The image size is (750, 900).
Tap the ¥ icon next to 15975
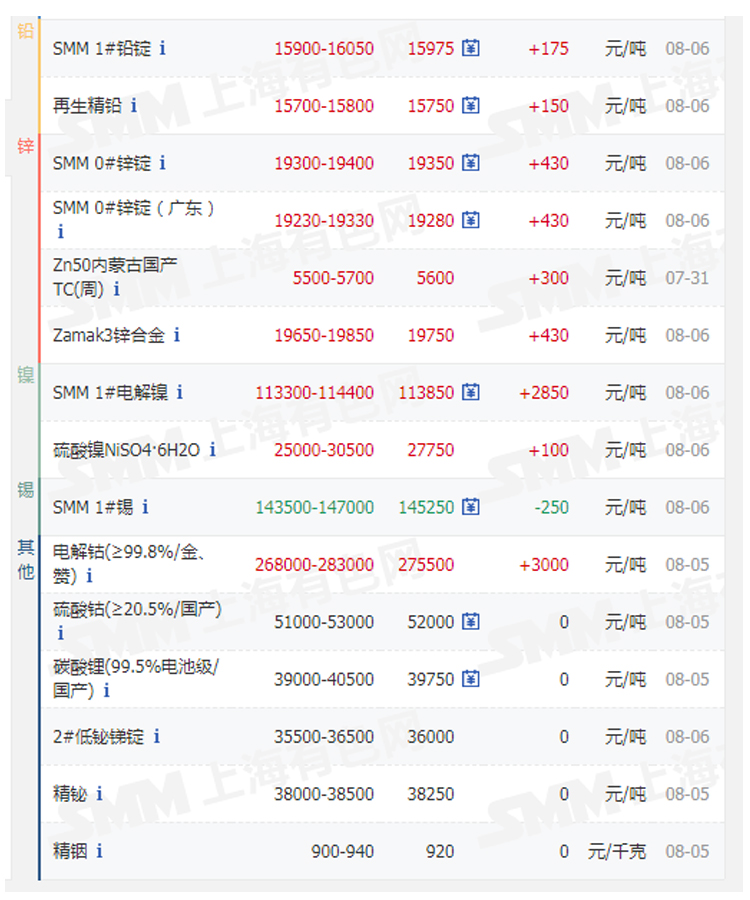(x=471, y=48)
